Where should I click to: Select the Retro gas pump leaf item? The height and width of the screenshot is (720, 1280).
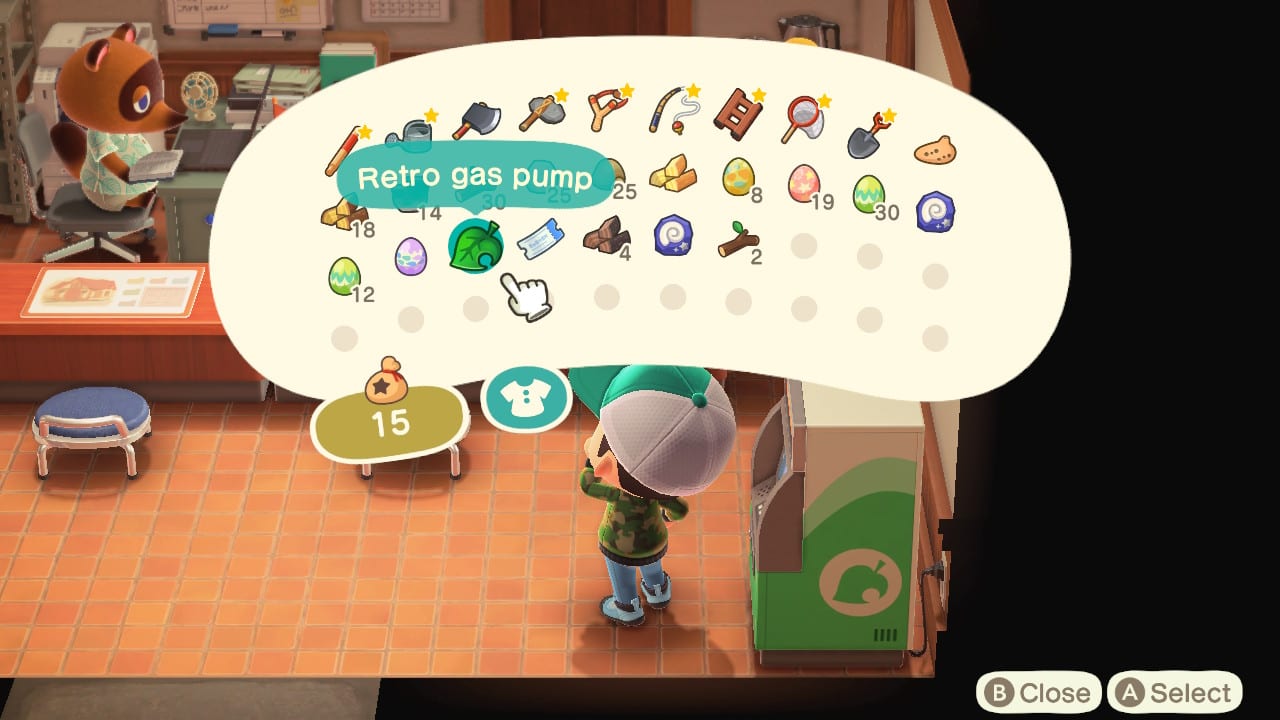(476, 247)
